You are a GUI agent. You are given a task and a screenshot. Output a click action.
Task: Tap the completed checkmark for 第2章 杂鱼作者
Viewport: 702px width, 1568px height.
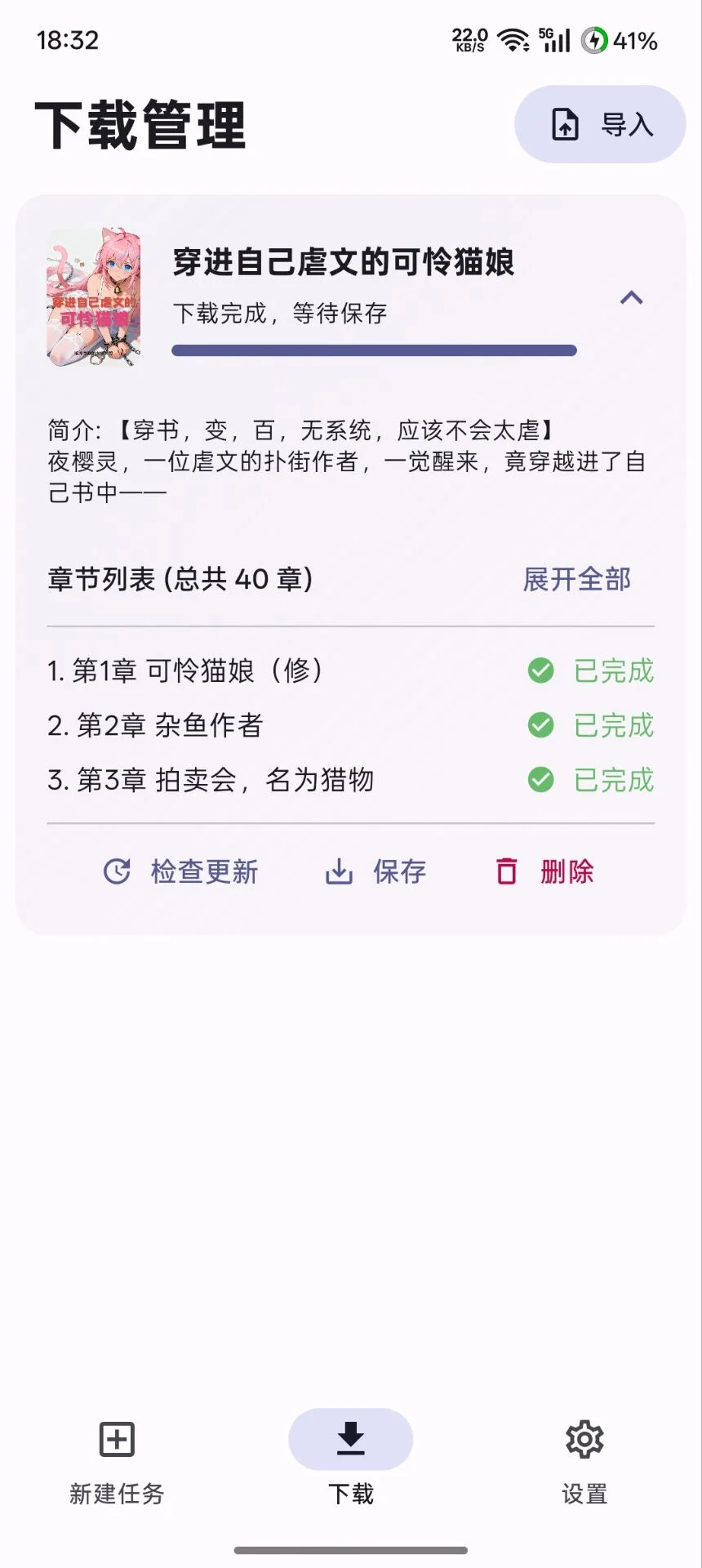coord(541,725)
